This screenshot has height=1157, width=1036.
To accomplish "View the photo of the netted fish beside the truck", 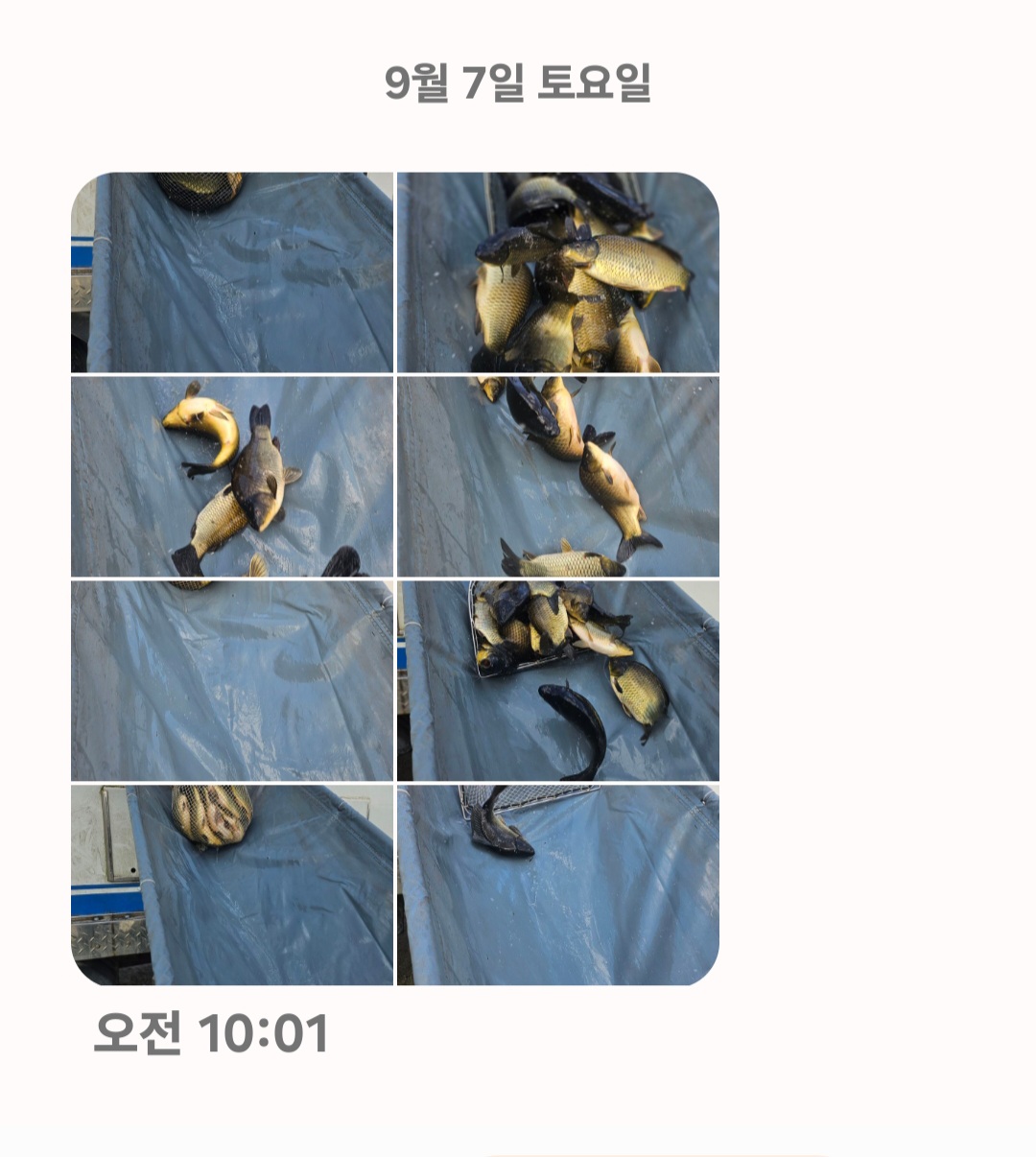I will point(231,885).
